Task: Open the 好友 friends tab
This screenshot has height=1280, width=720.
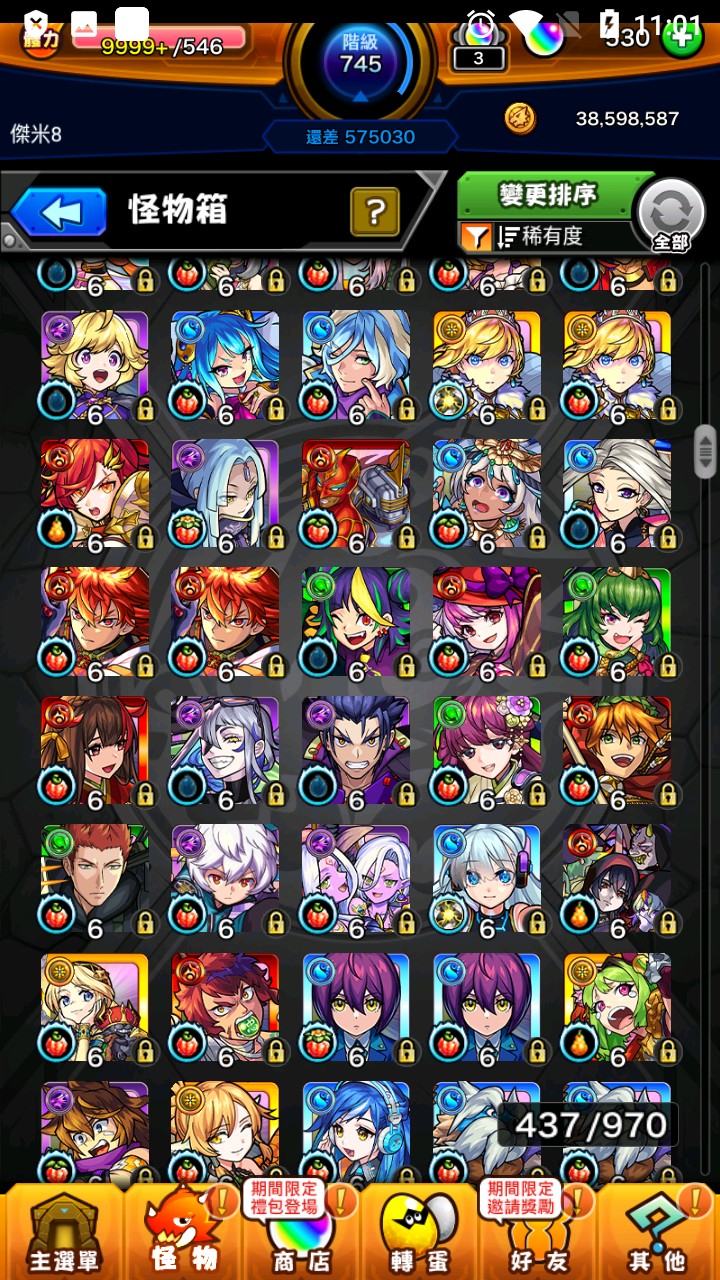Action: click(x=538, y=1232)
